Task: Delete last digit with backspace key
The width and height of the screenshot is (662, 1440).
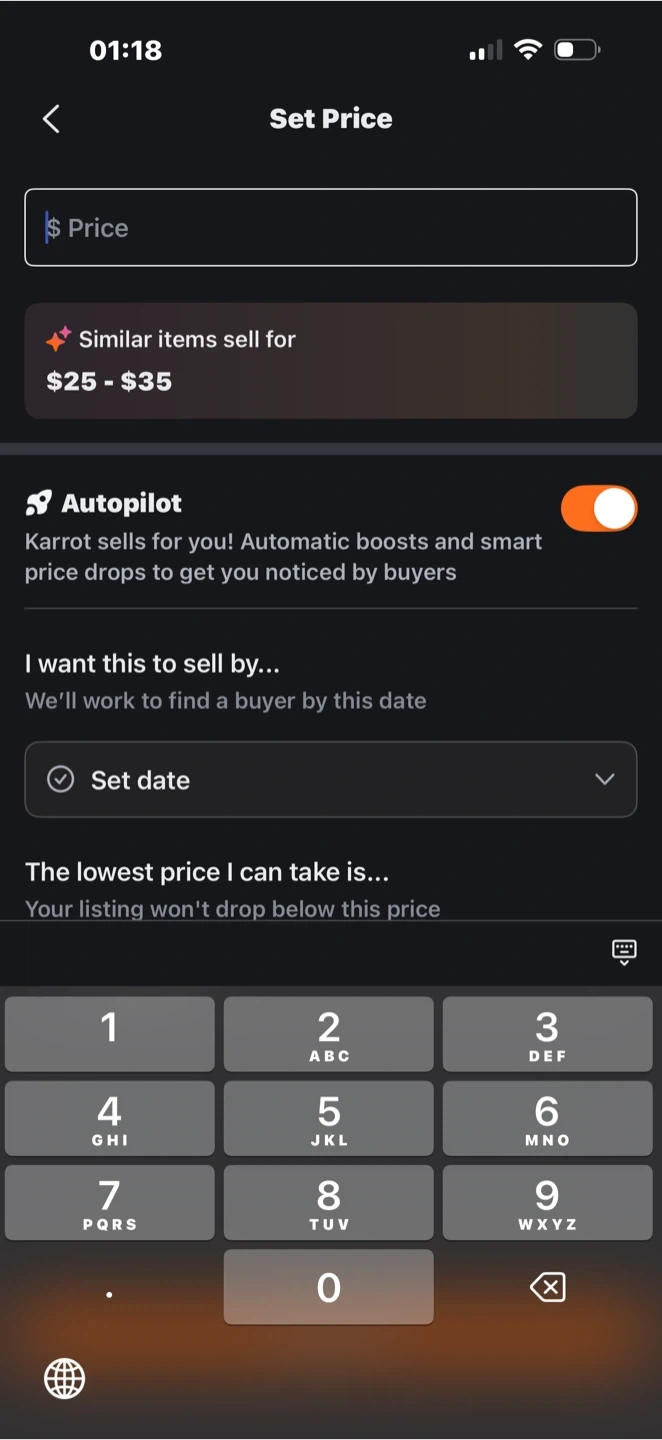Action: (548, 1287)
